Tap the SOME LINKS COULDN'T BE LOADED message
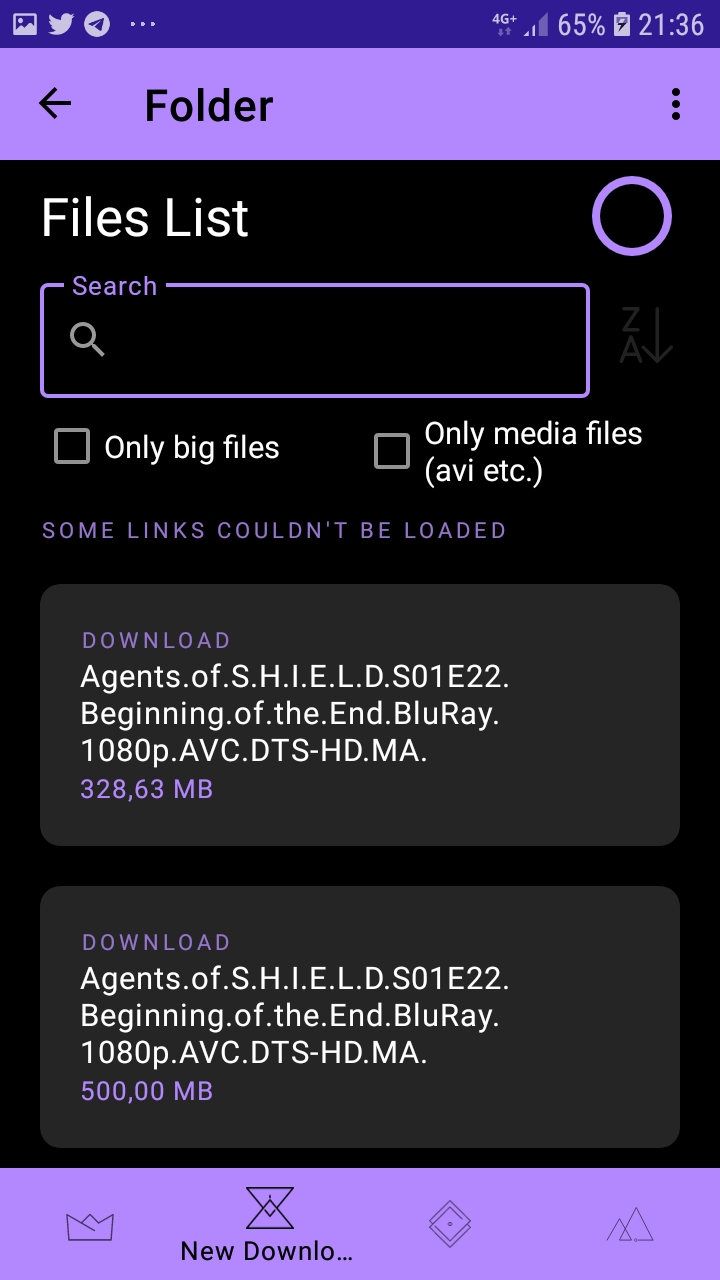Viewport: 720px width, 1280px height. click(x=273, y=530)
